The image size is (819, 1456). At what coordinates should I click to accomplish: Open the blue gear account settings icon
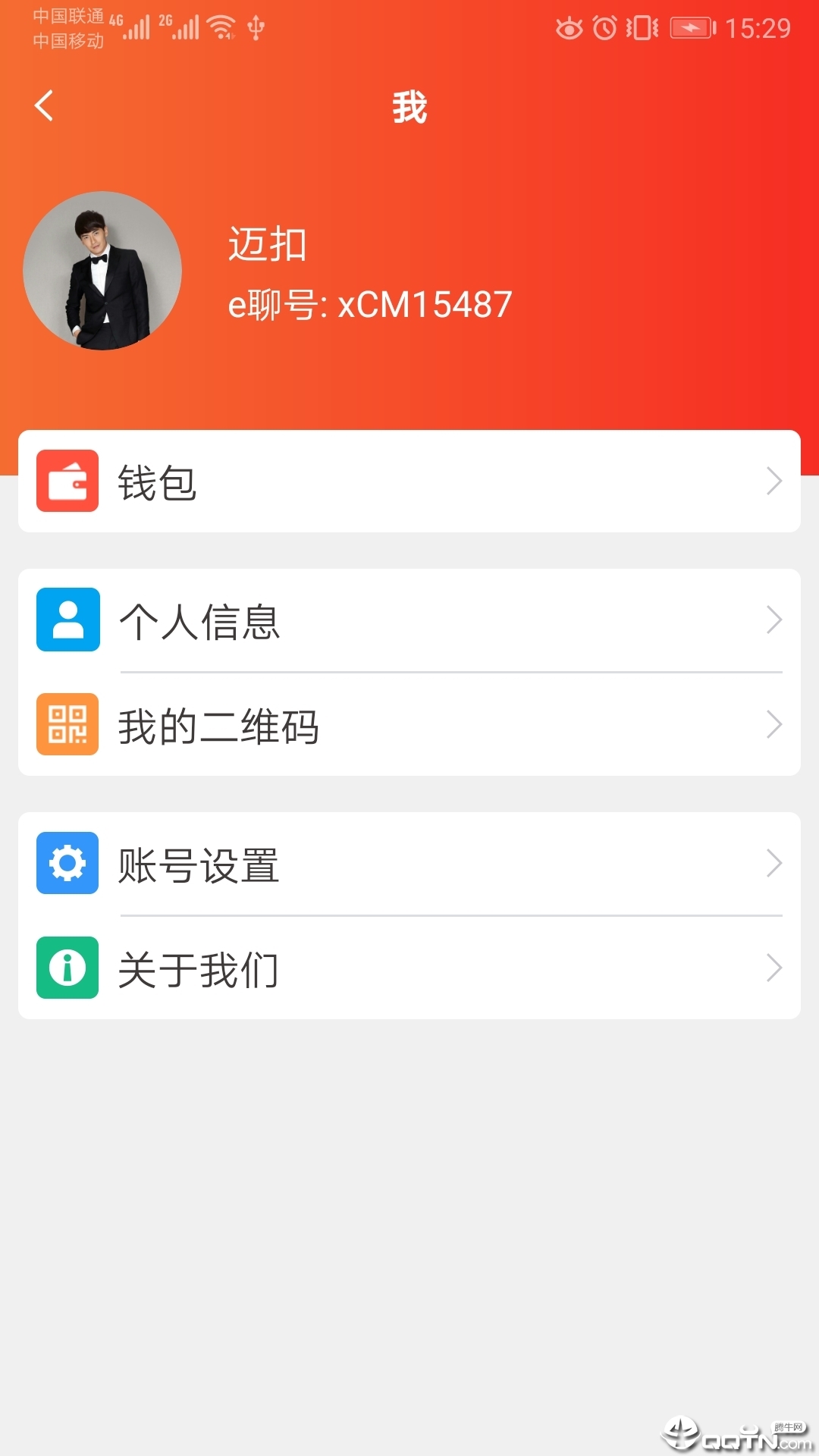tap(67, 862)
